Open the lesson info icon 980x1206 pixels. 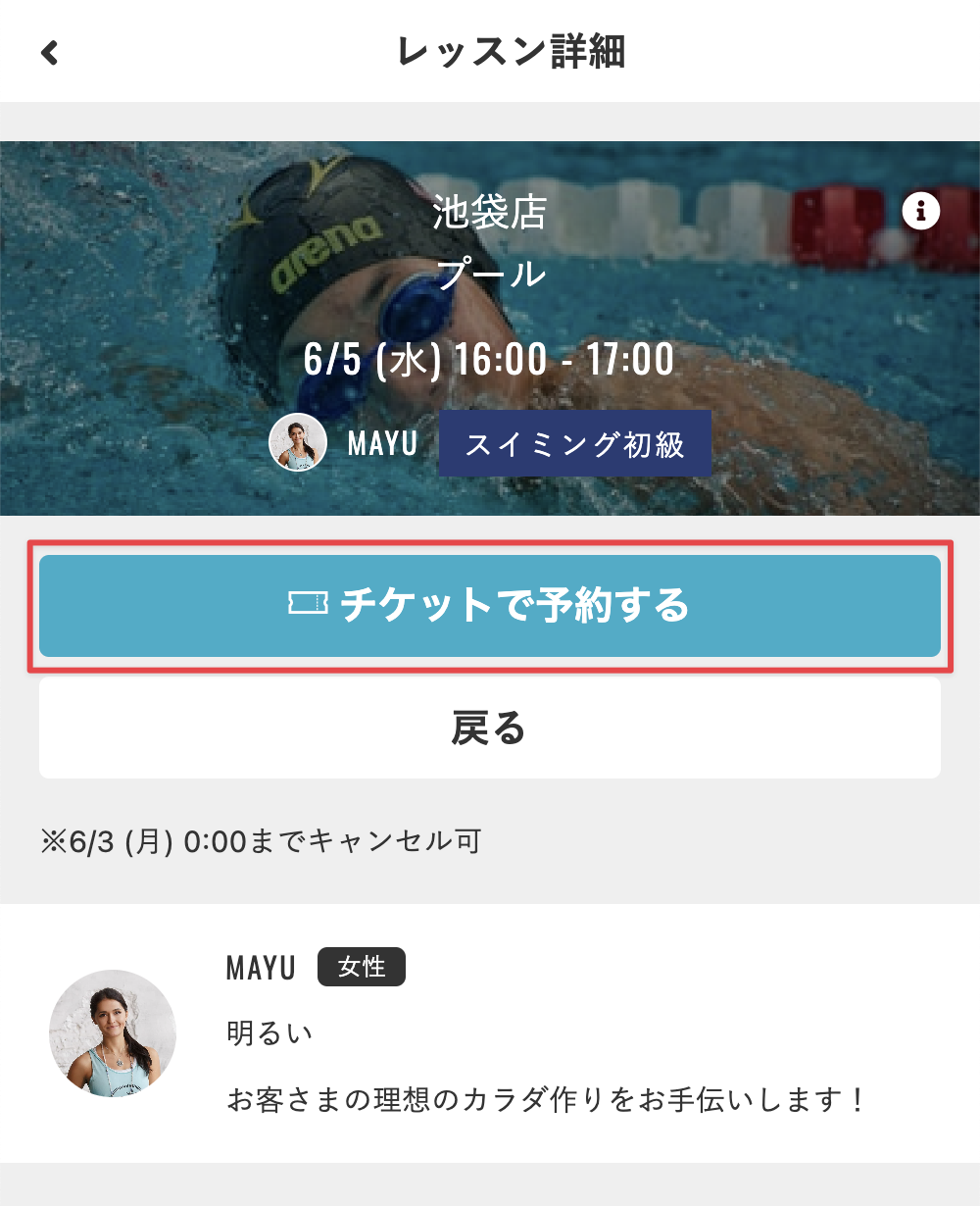pos(920,211)
